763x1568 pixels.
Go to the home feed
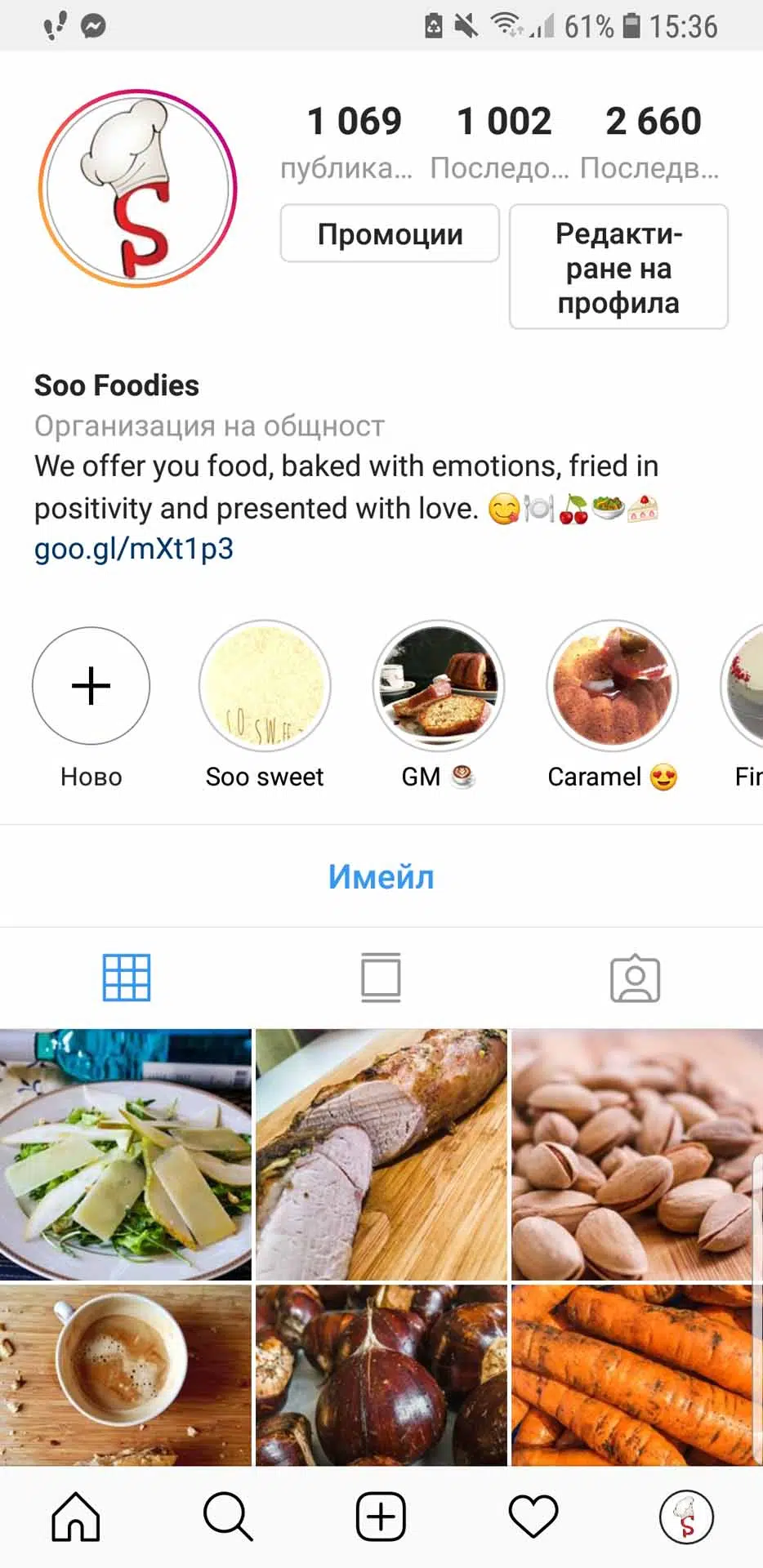click(x=76, y=1517)
